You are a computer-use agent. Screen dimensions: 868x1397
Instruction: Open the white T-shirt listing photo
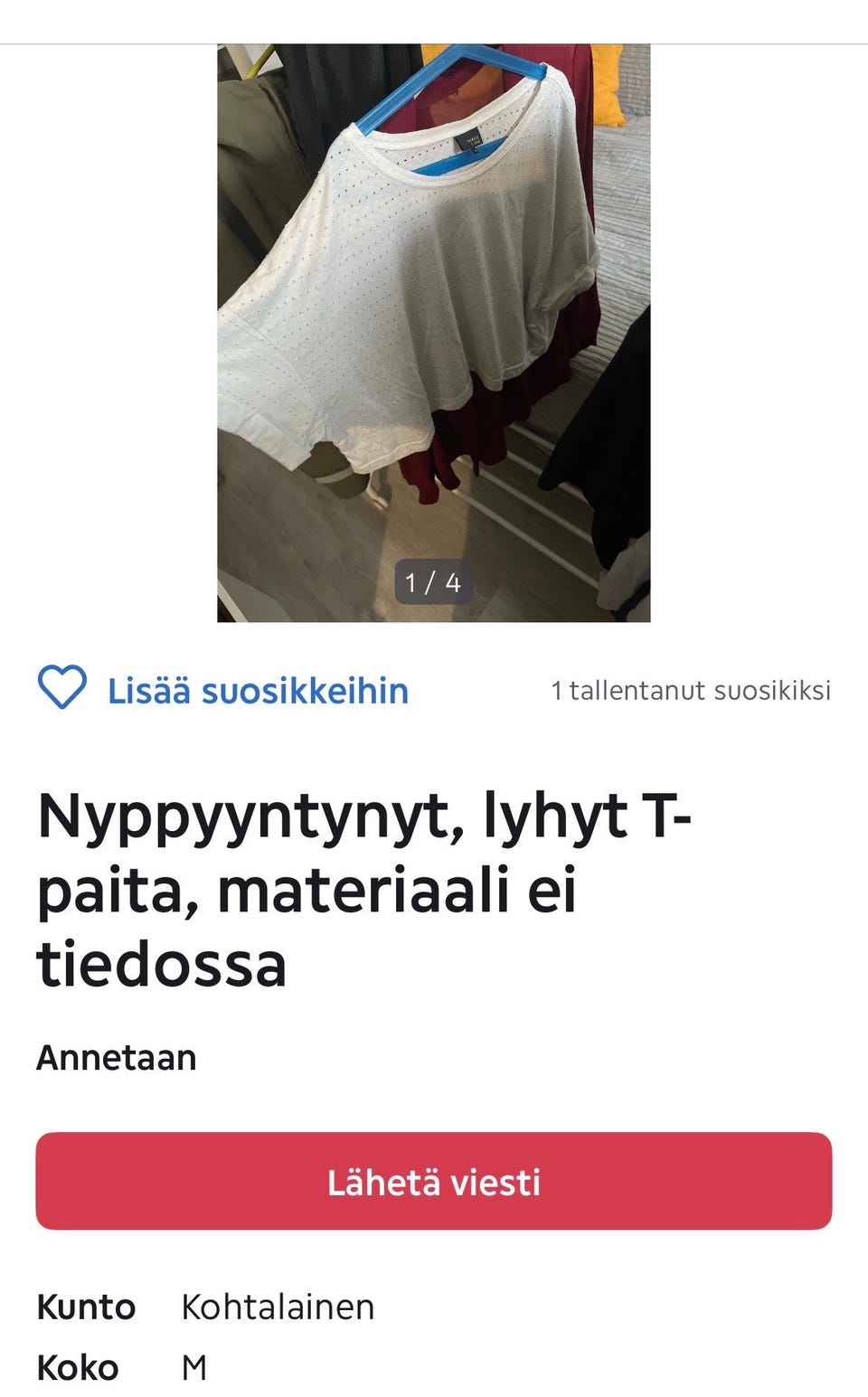434,333
